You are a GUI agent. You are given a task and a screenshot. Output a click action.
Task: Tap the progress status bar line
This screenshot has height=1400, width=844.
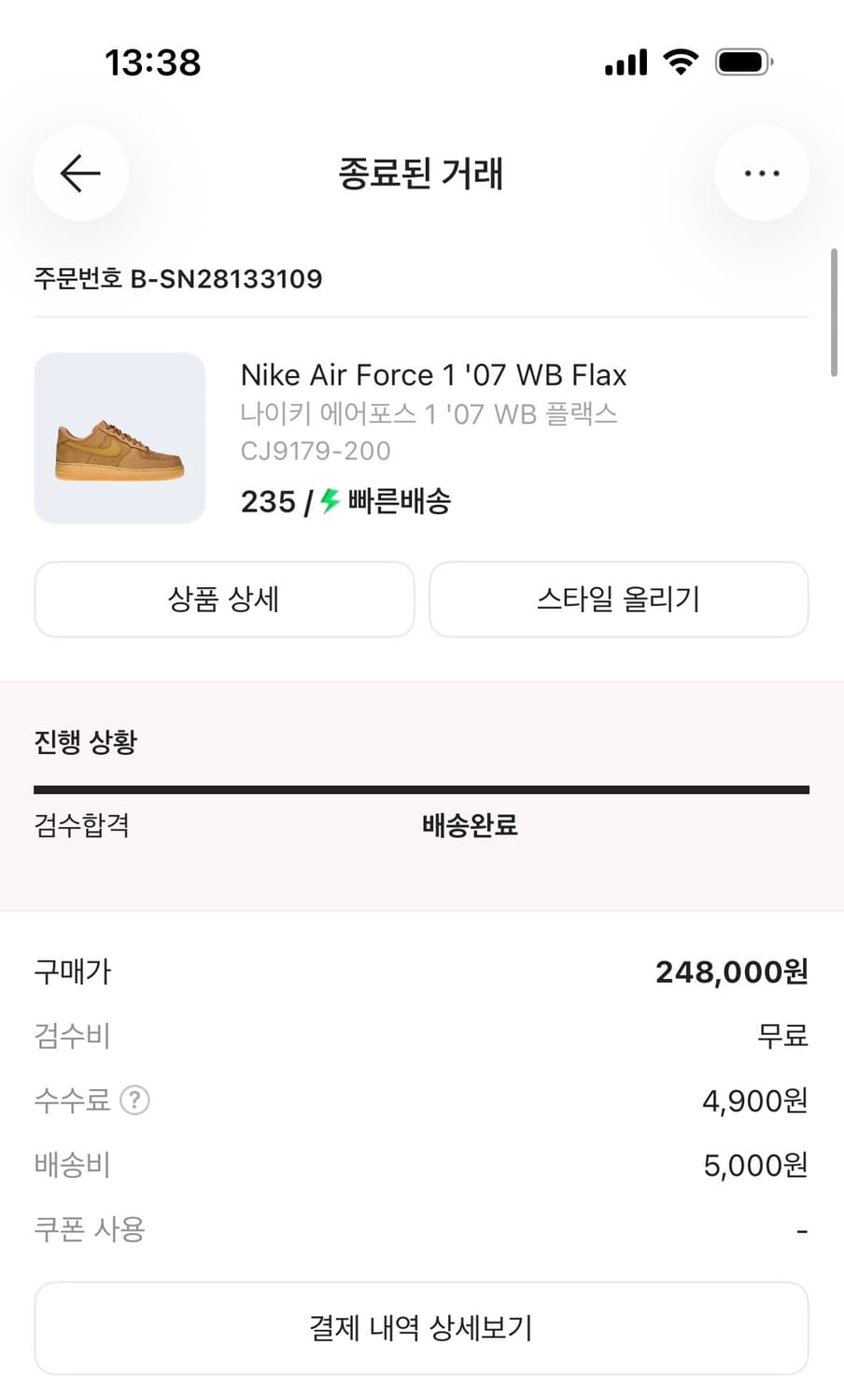421,789
